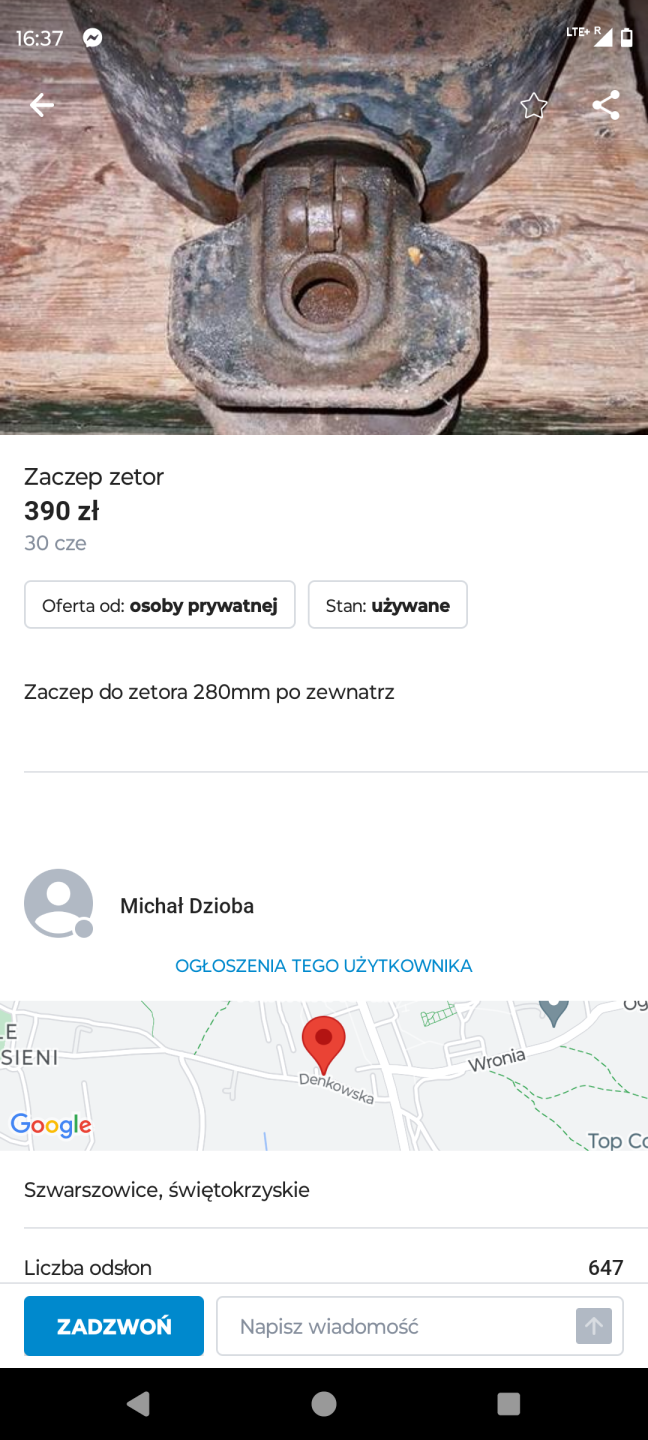Image resolution: width=648 pixels, height=1440 pixels.
Task: Open the hitch photo in full view
Action: tap(324, 270)
